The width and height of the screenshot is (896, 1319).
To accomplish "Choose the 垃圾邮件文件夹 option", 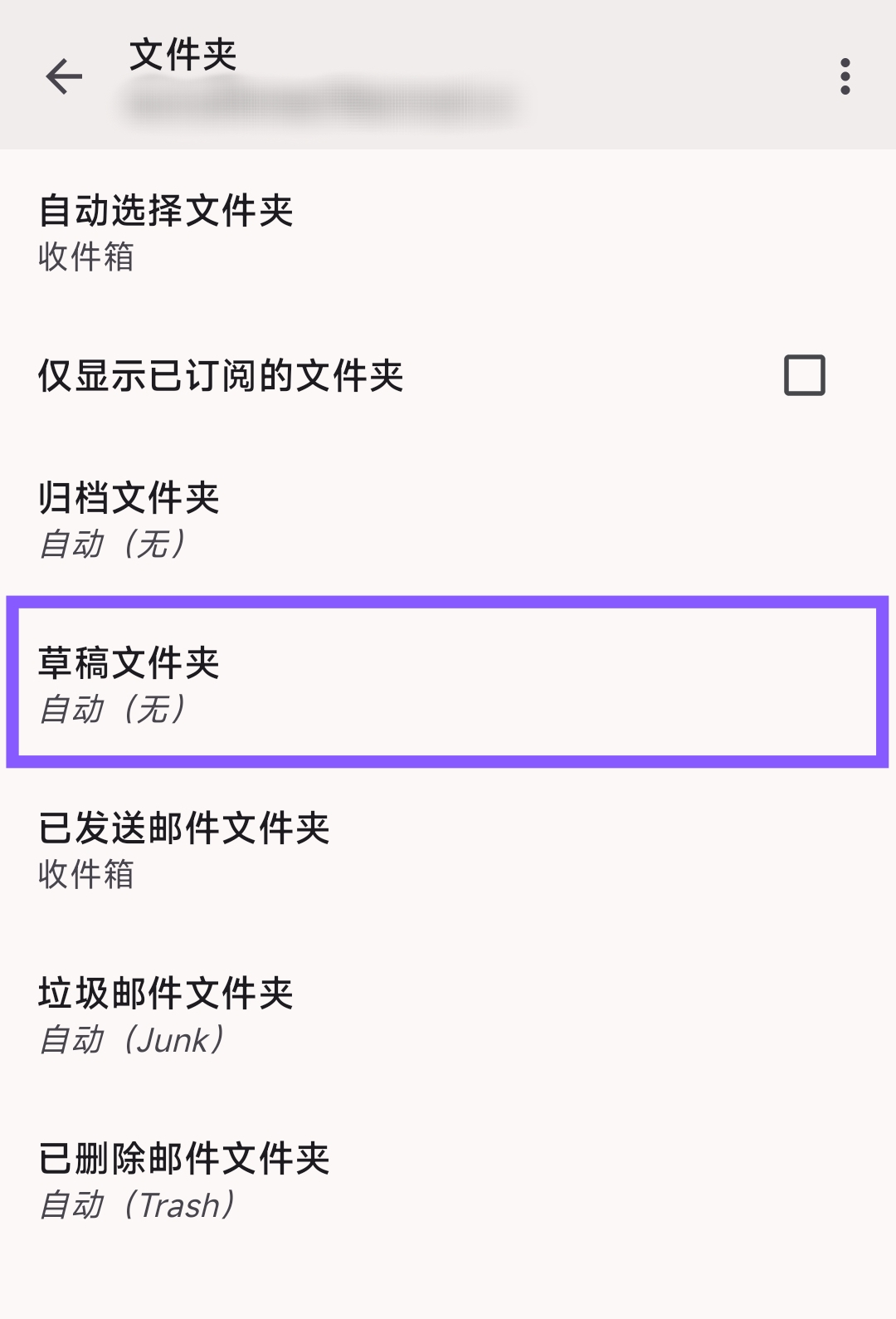I will tap(448, 1014).
